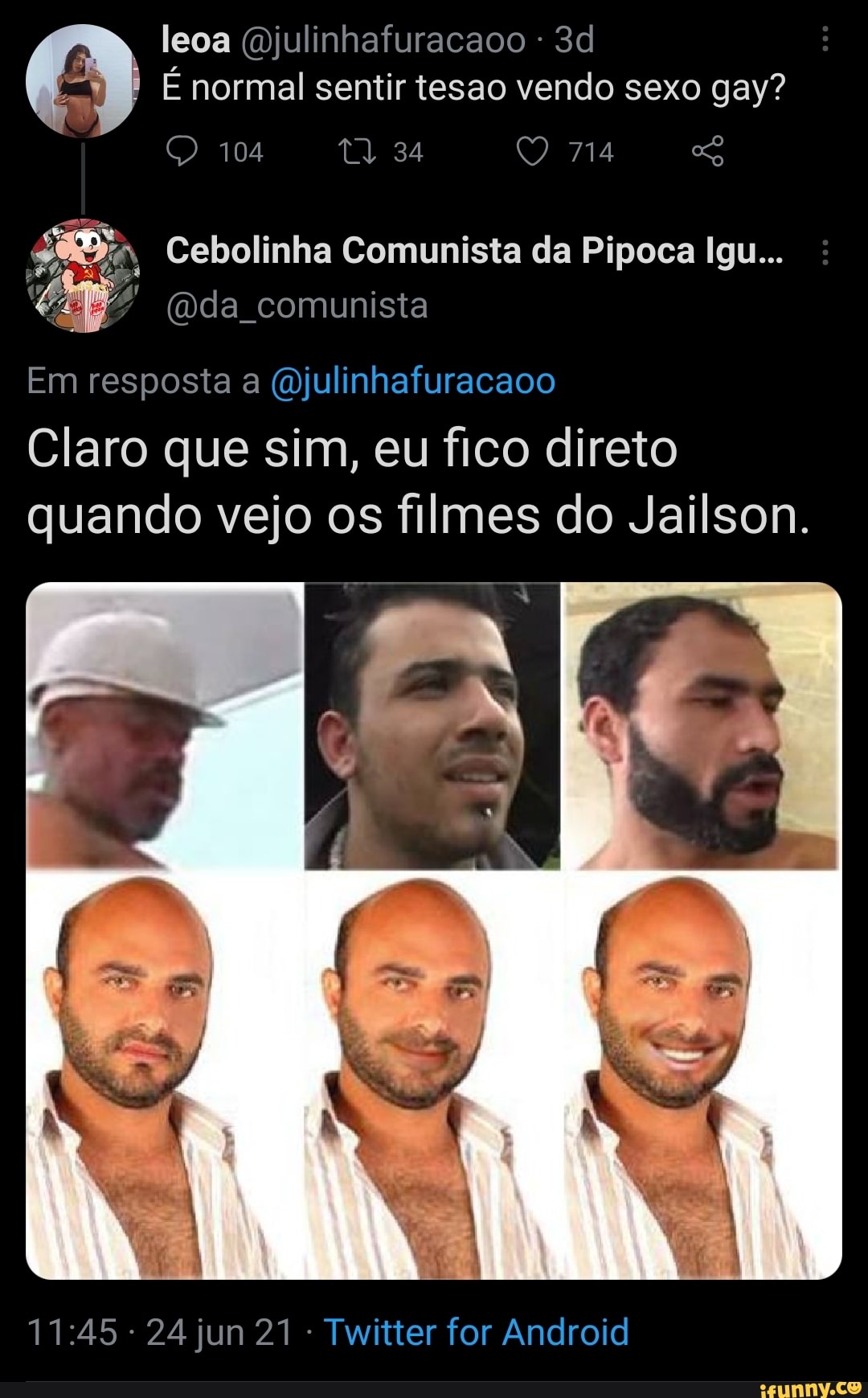
Task: Share leoa's tweet
Action: point(707,151)
